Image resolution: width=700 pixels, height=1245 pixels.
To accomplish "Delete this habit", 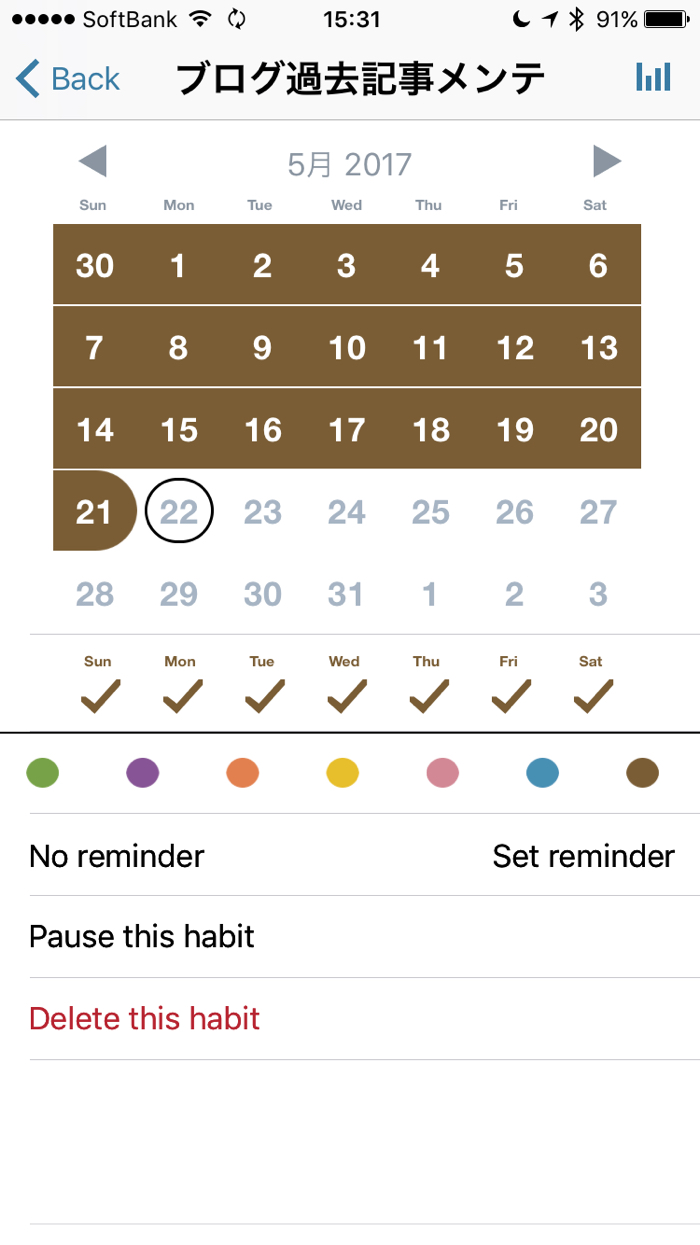I will pyautogui.click(x=145, y=1019).
